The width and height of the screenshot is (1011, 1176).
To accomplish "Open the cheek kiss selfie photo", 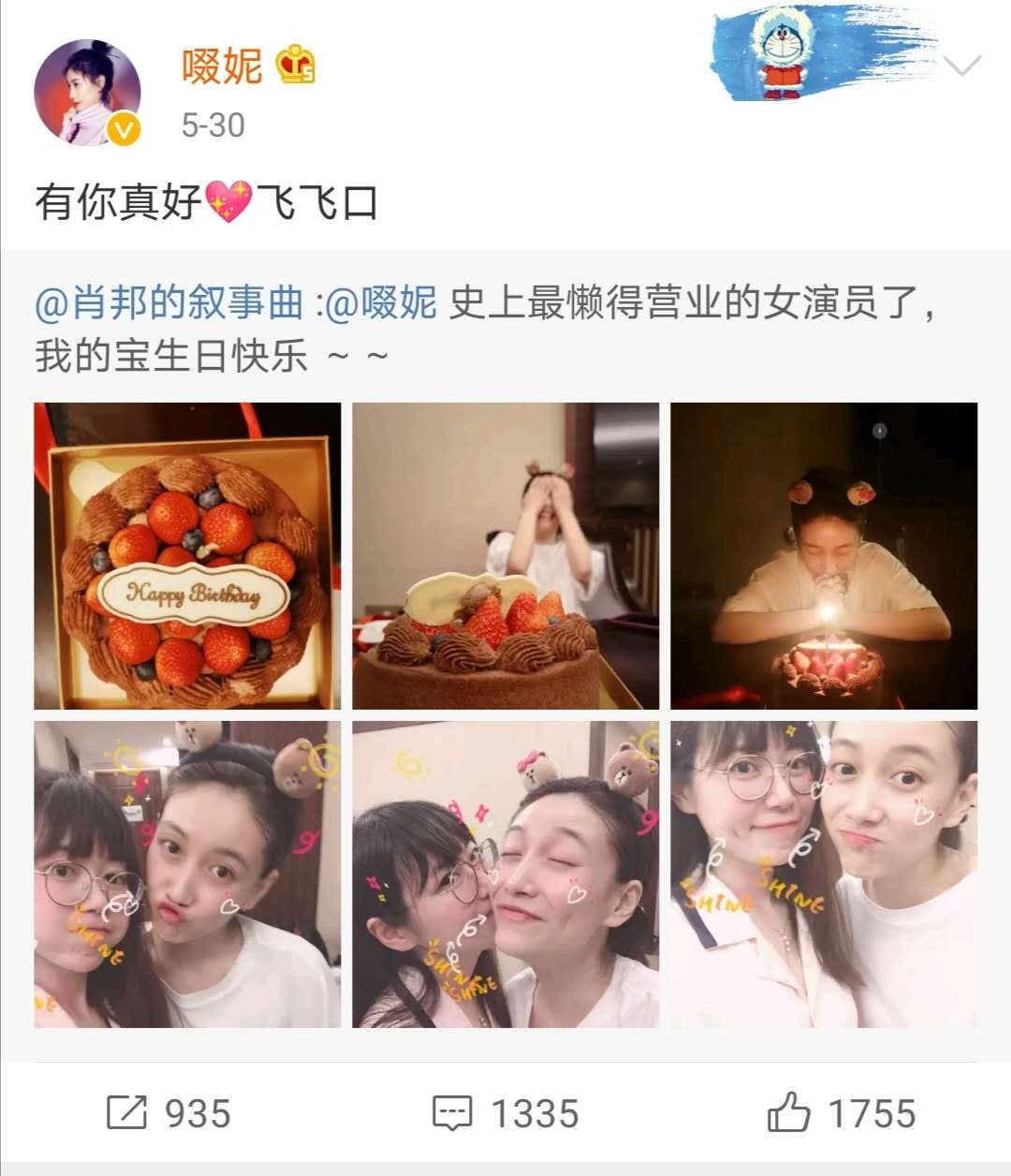I will (x=505, y=874).
